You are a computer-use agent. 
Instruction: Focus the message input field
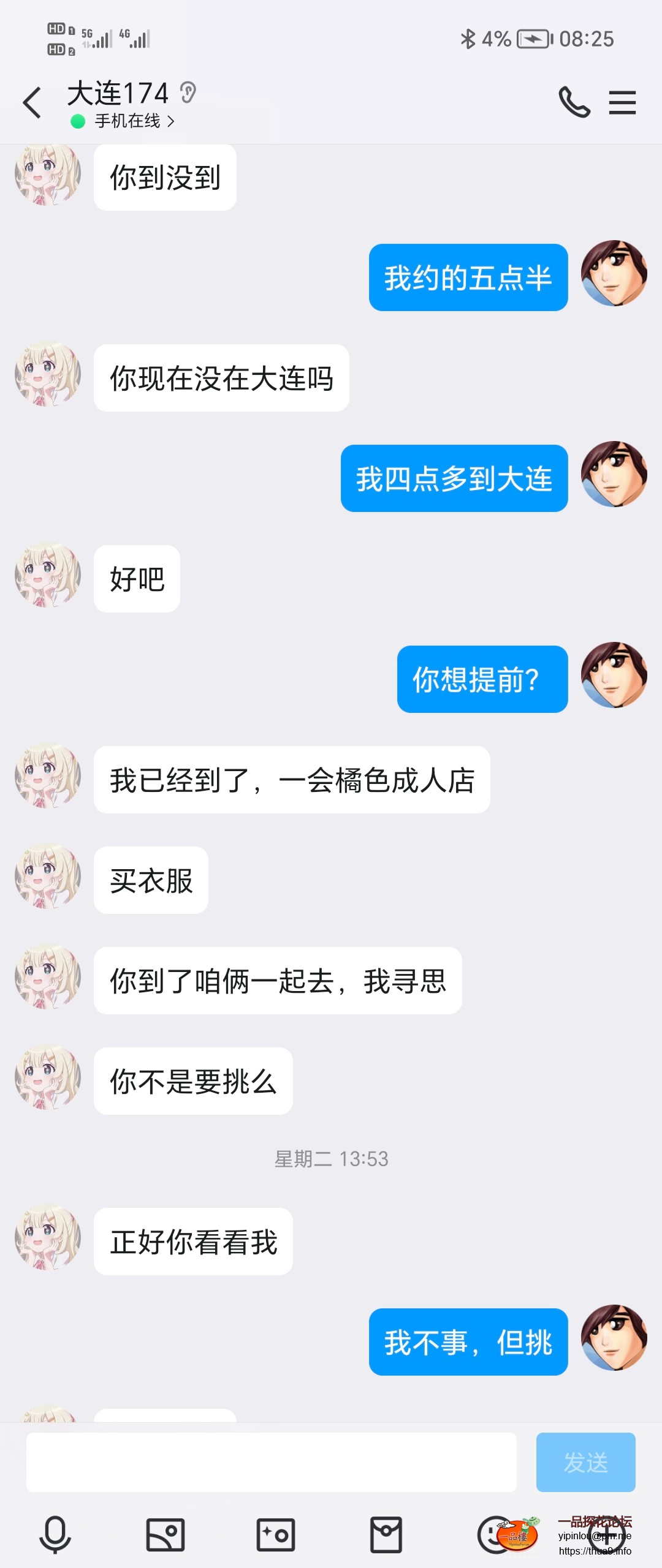(271, 1462)
